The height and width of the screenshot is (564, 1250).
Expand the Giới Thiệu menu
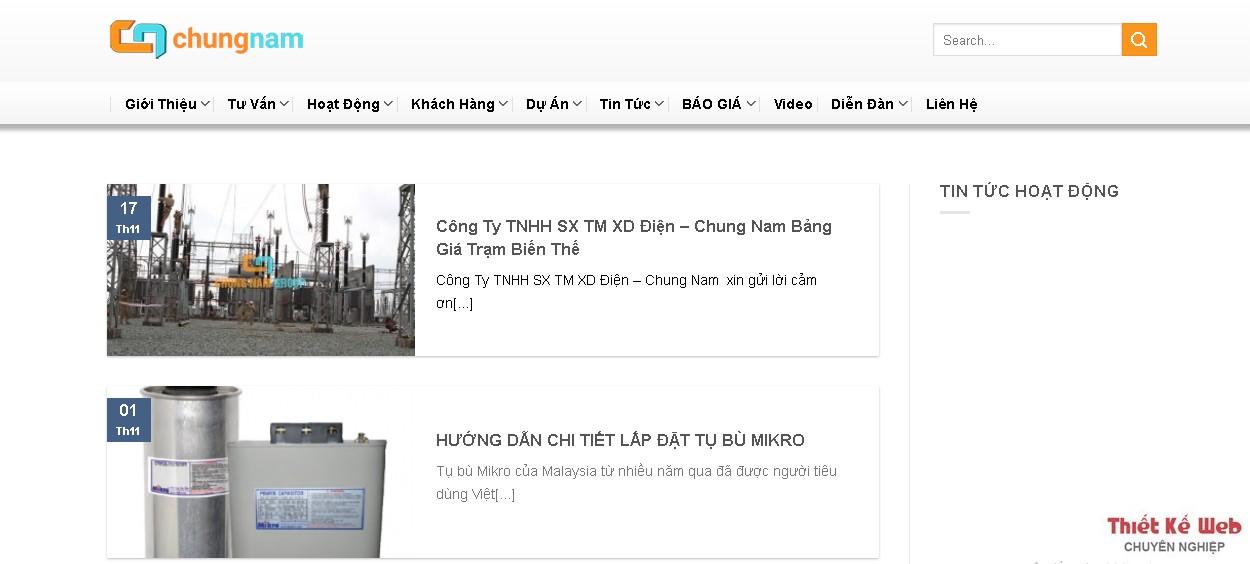pyautogui.click(x=167, y=104)
